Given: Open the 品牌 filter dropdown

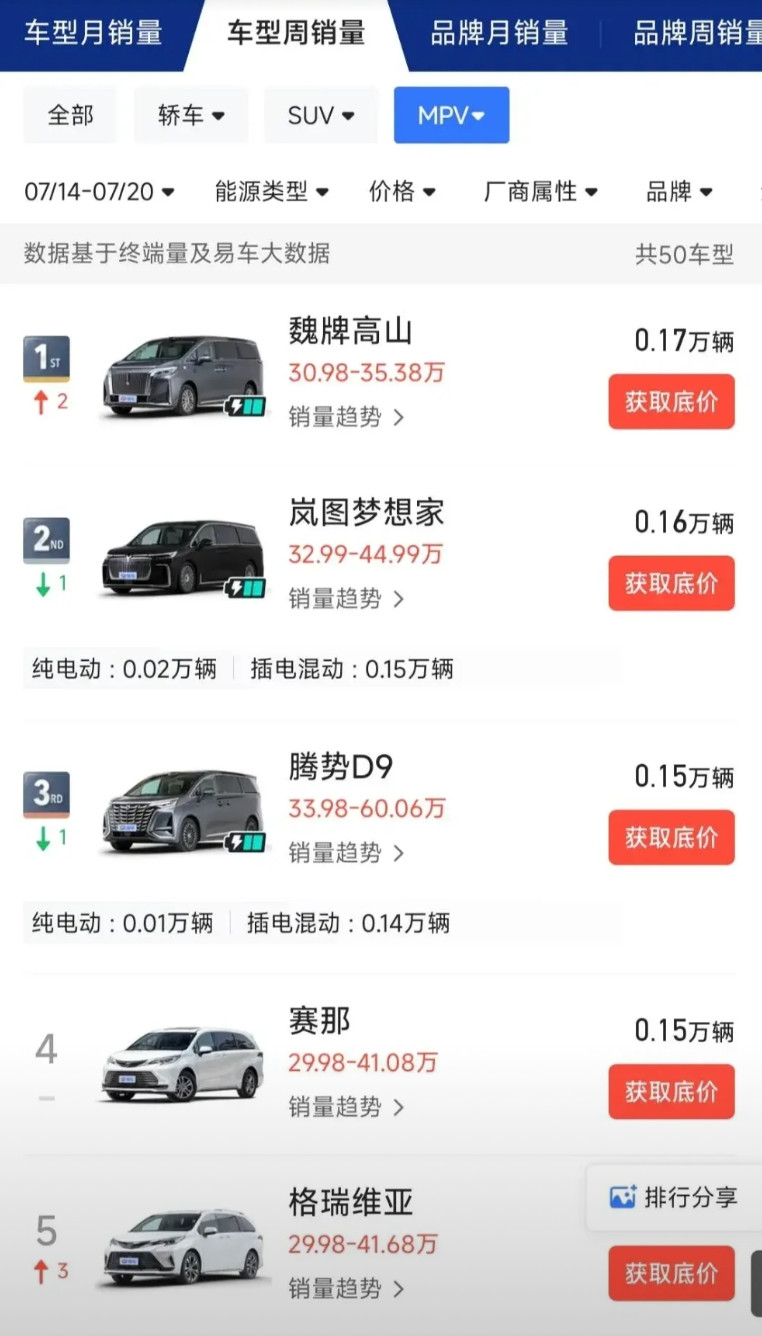Looking at the screenshot, I should (680, 191).
